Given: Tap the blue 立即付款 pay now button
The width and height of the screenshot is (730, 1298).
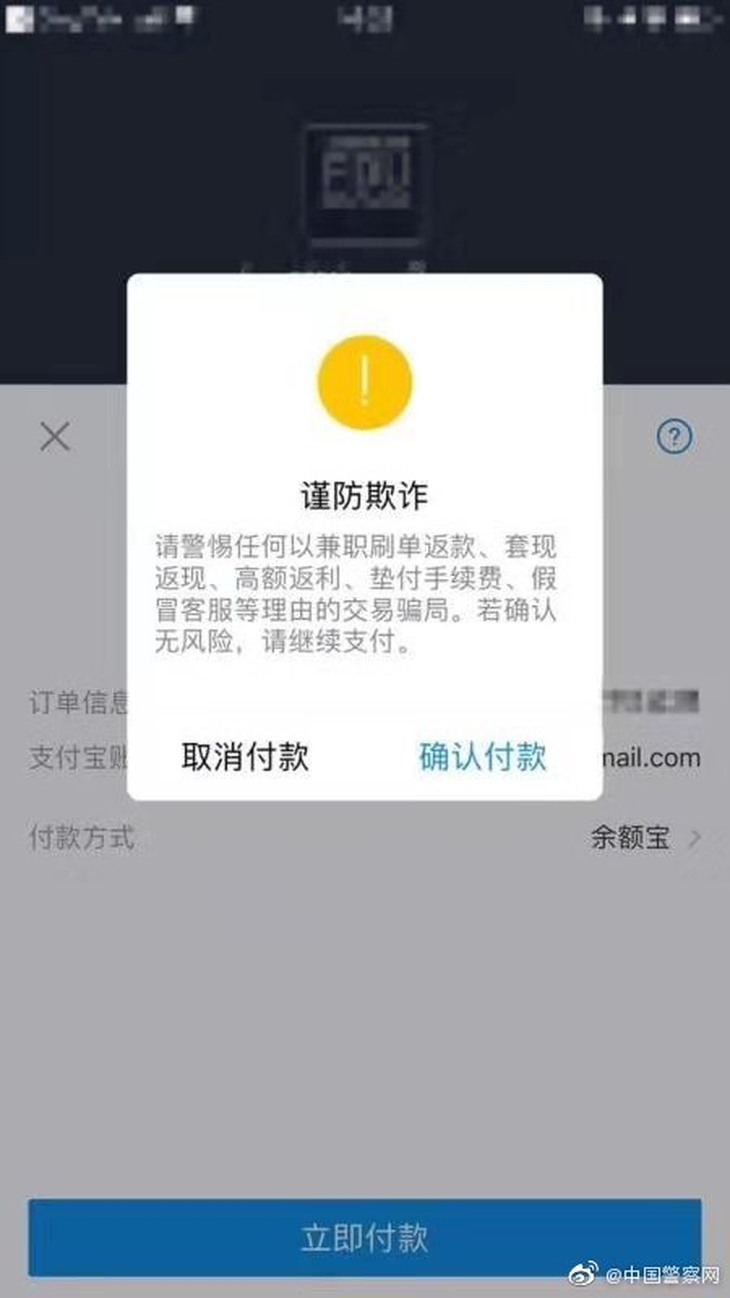Looking at the screenshot, I should coord(365,1238).
